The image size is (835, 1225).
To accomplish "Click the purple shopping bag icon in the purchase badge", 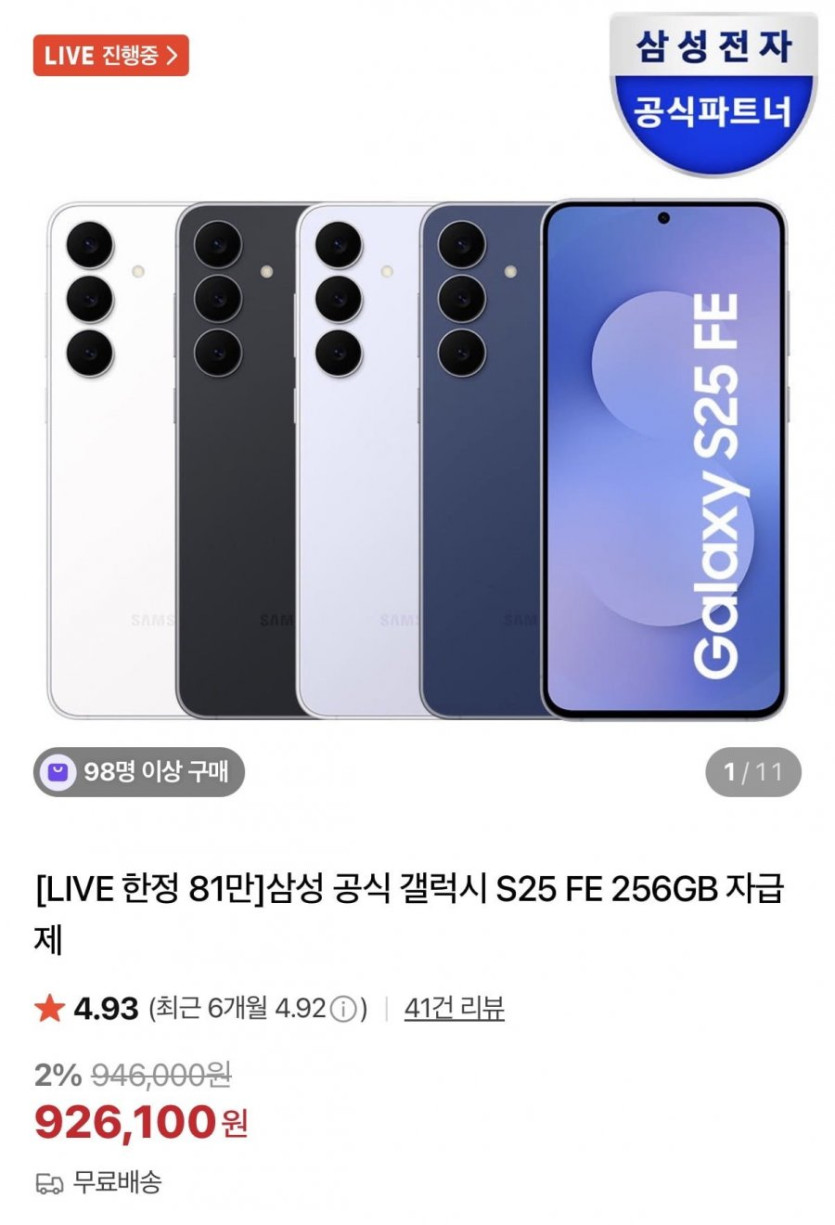I will click(59, 770).
